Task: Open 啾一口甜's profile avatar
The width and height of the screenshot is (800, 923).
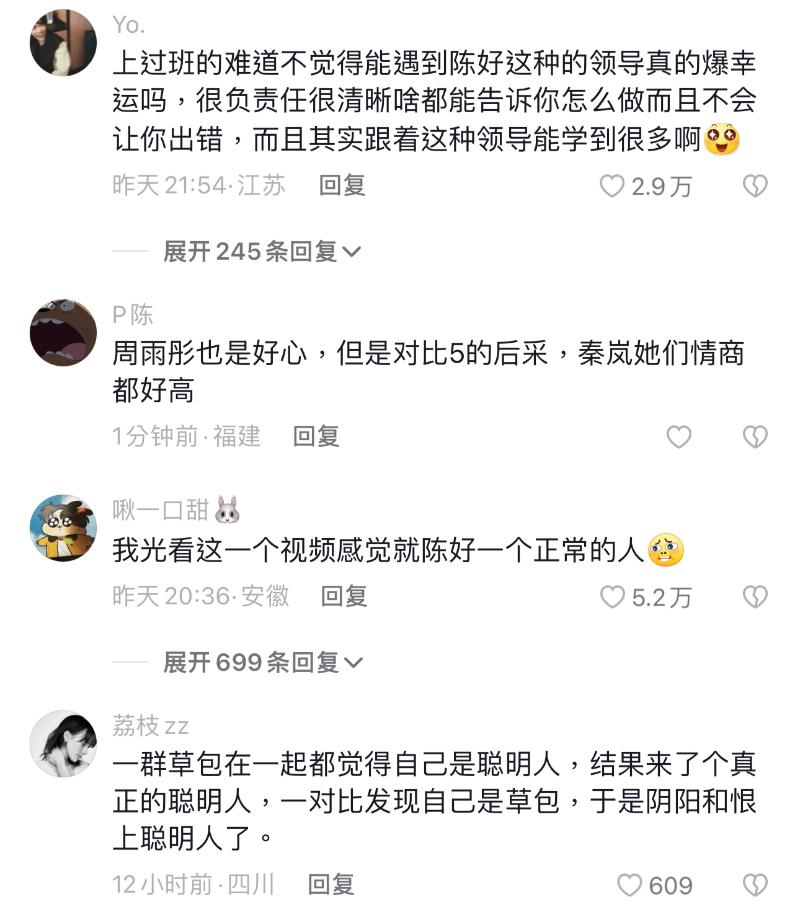Action: (63, 527)
